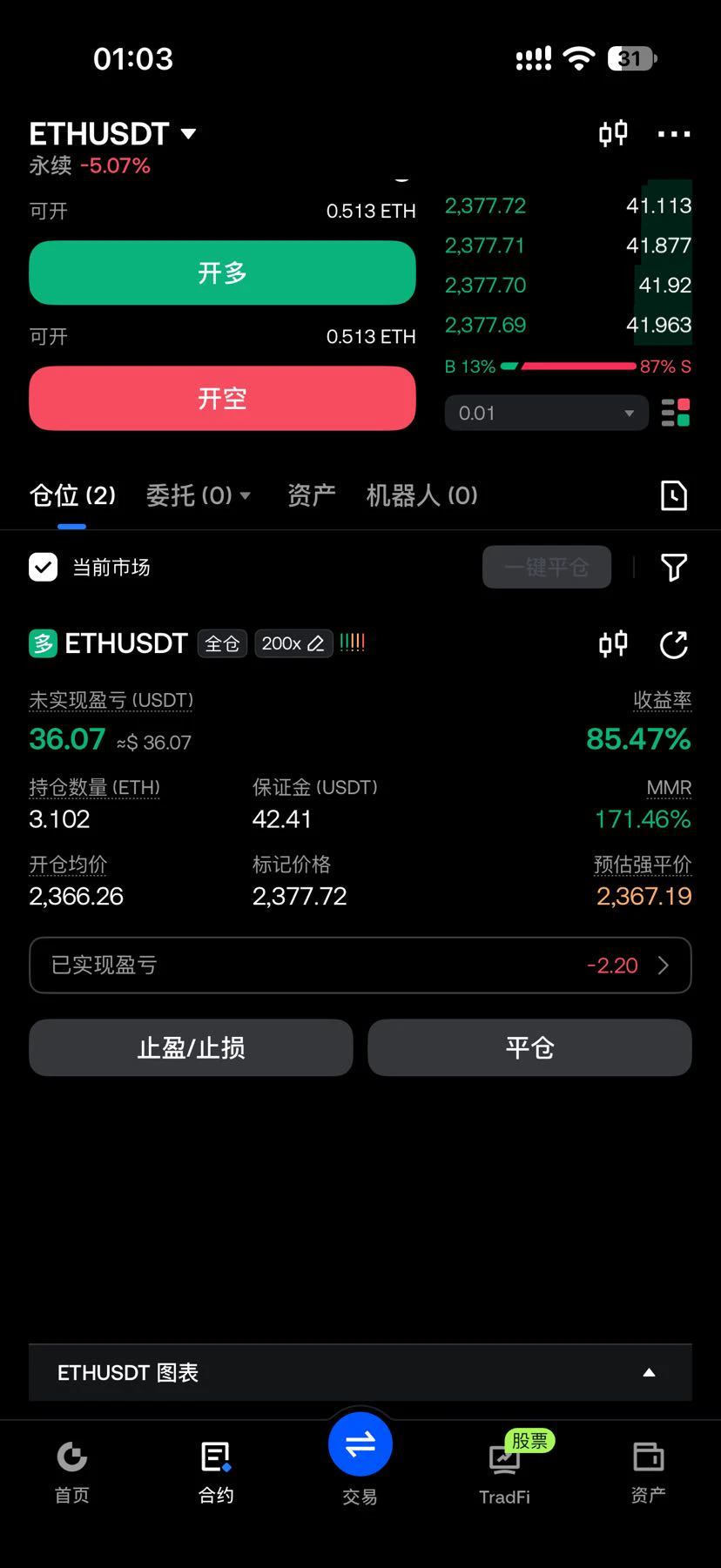The height and width of the screenshot is (1568, 721).
Task: Edit the 200x leverage setting
Action: pos(293,643)
